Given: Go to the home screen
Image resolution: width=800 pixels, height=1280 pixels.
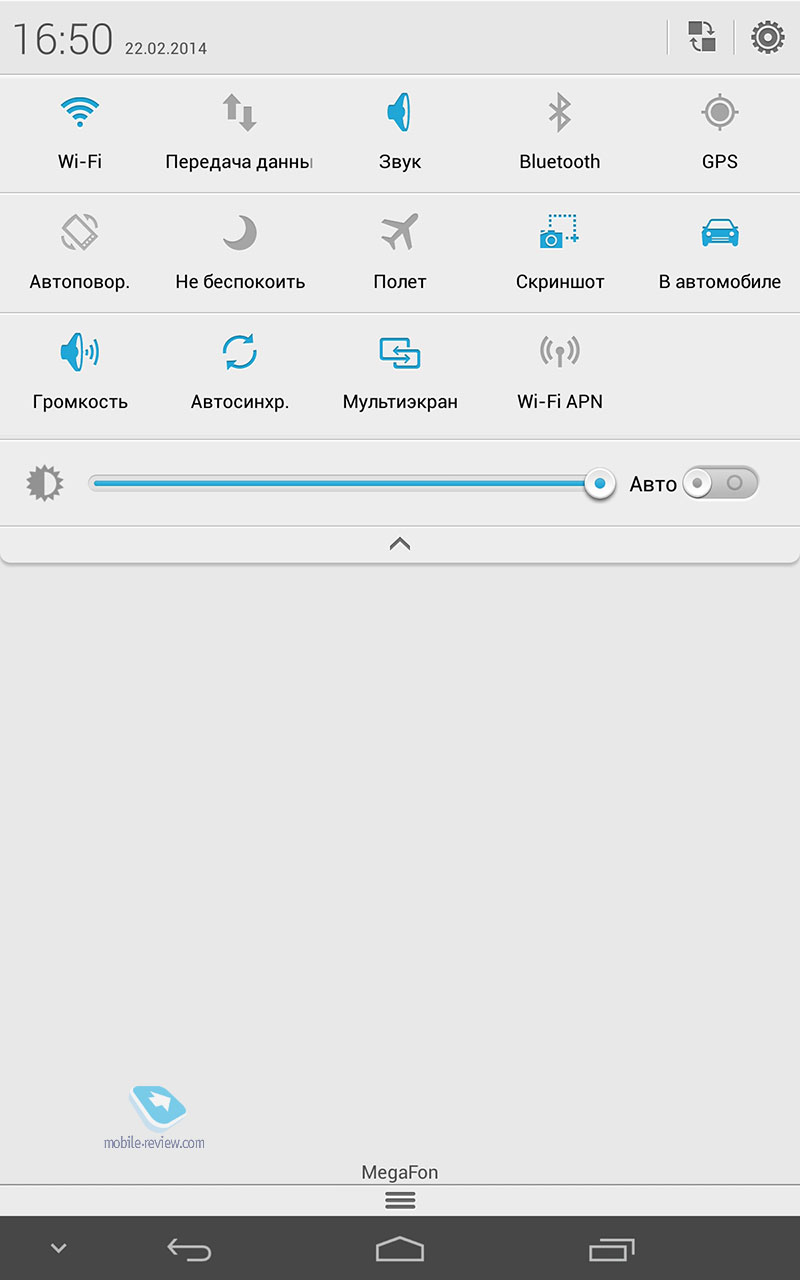Looking at the screenshot, I should coord(400,1249).
